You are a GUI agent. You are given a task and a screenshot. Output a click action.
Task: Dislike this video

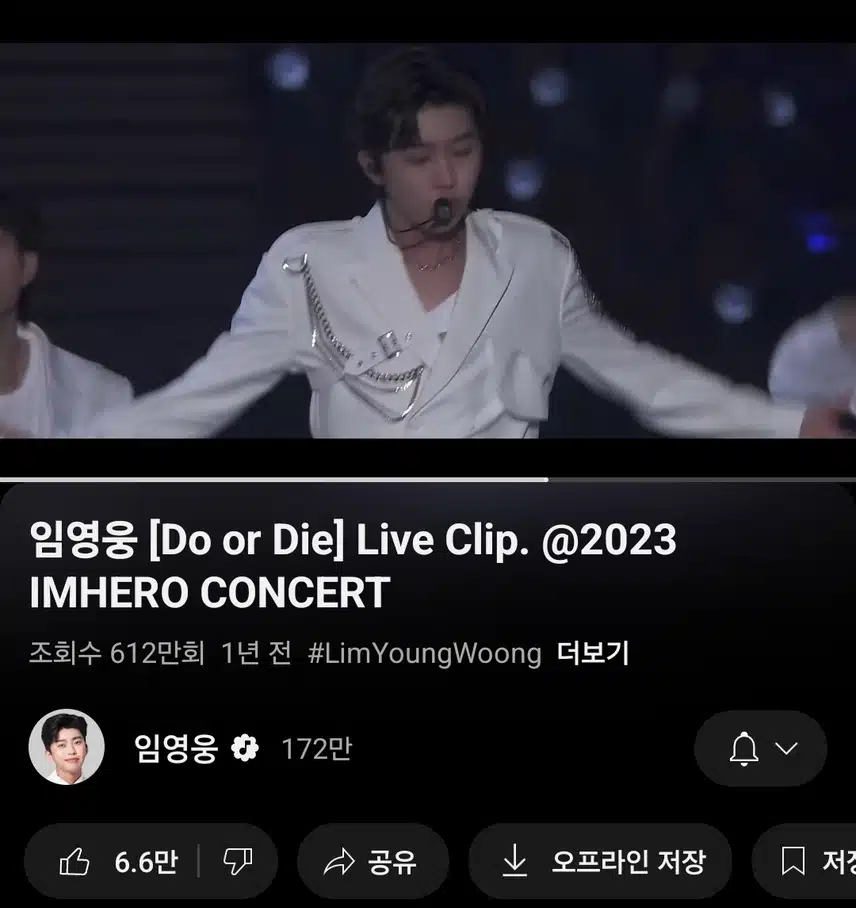(x=237, y=861)
